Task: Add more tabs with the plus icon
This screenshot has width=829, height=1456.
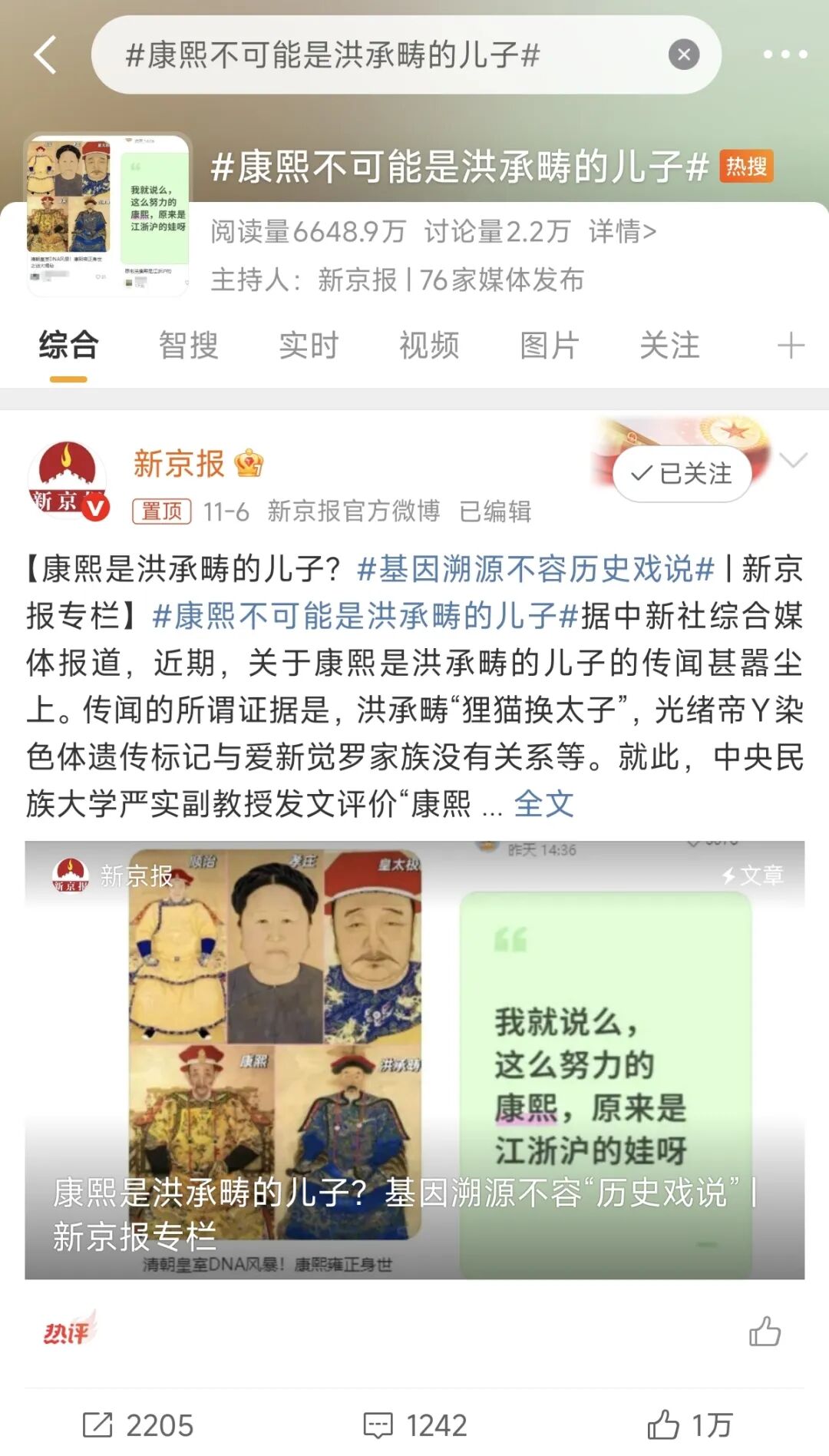Action: (790, 346)
